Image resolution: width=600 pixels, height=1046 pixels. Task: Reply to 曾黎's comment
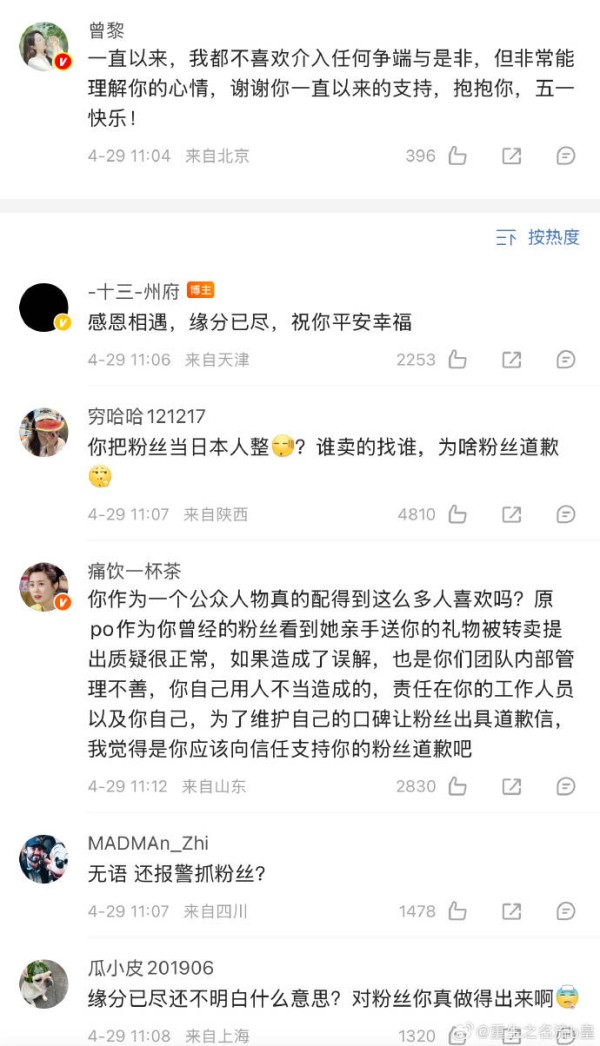tap(565, 155)
